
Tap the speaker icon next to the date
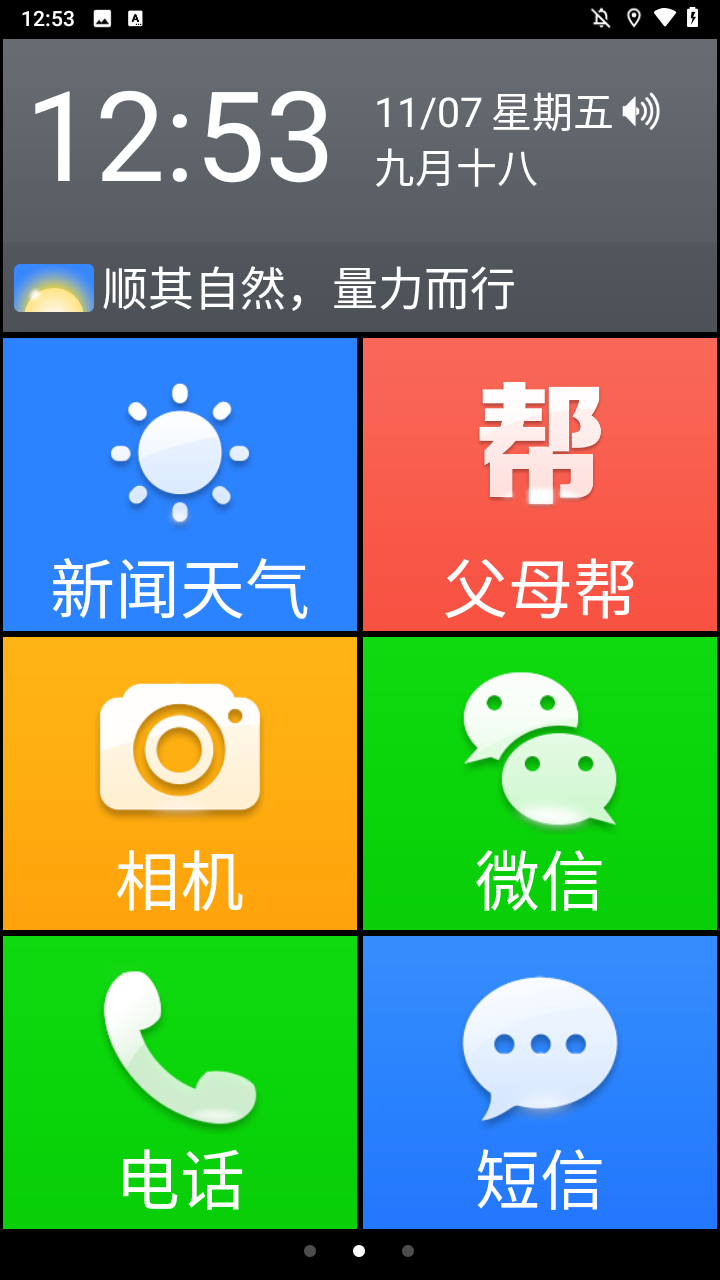coord(641,112)
